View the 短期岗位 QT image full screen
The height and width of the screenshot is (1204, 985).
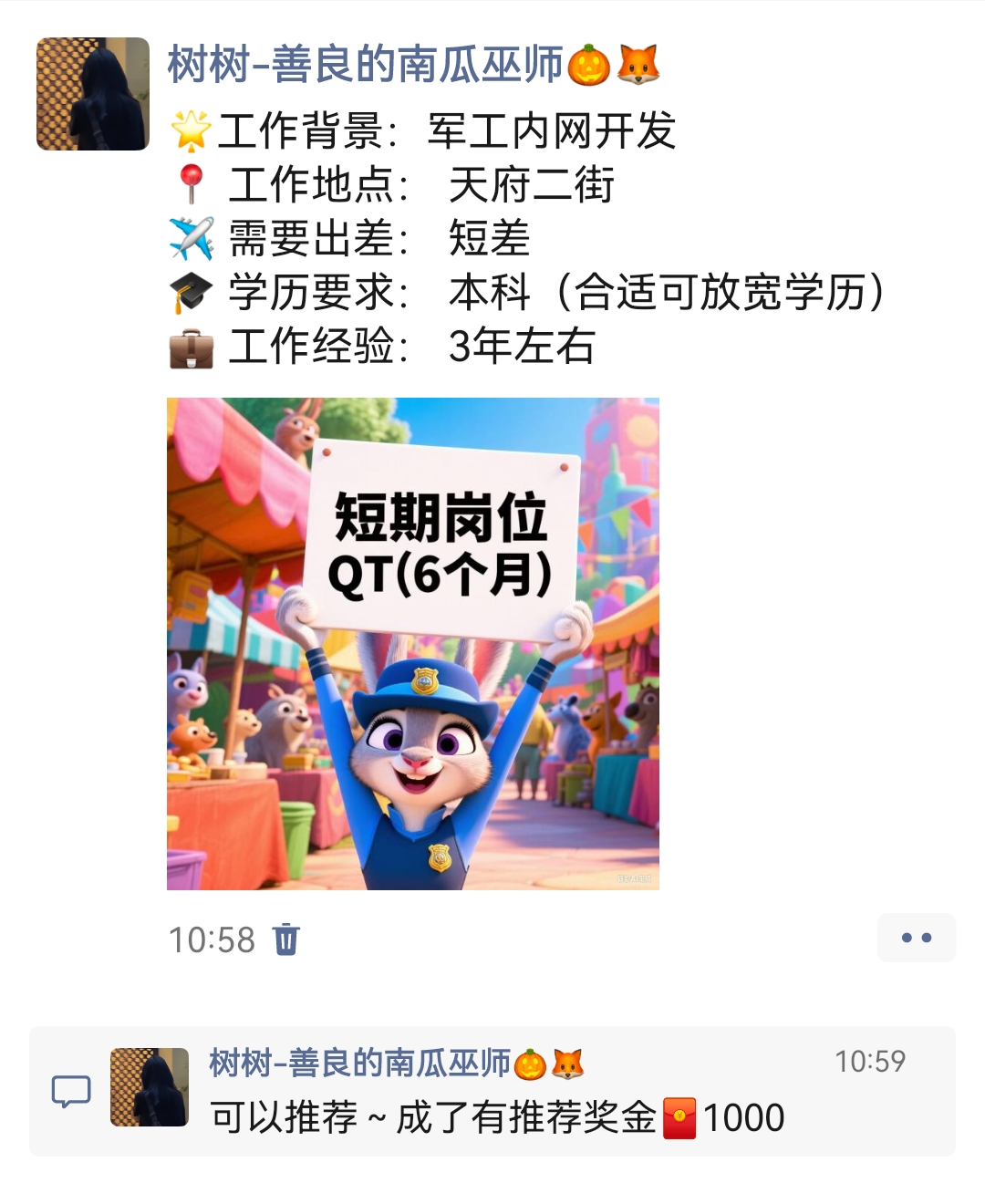tap(412, 643)
